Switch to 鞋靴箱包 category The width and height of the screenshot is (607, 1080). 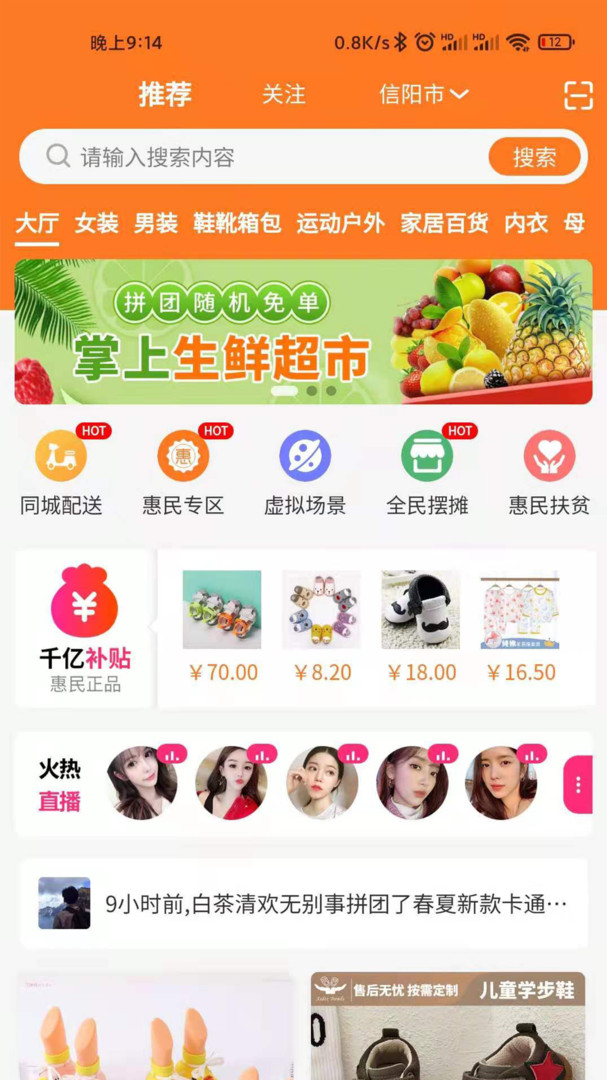pos(237,223)
